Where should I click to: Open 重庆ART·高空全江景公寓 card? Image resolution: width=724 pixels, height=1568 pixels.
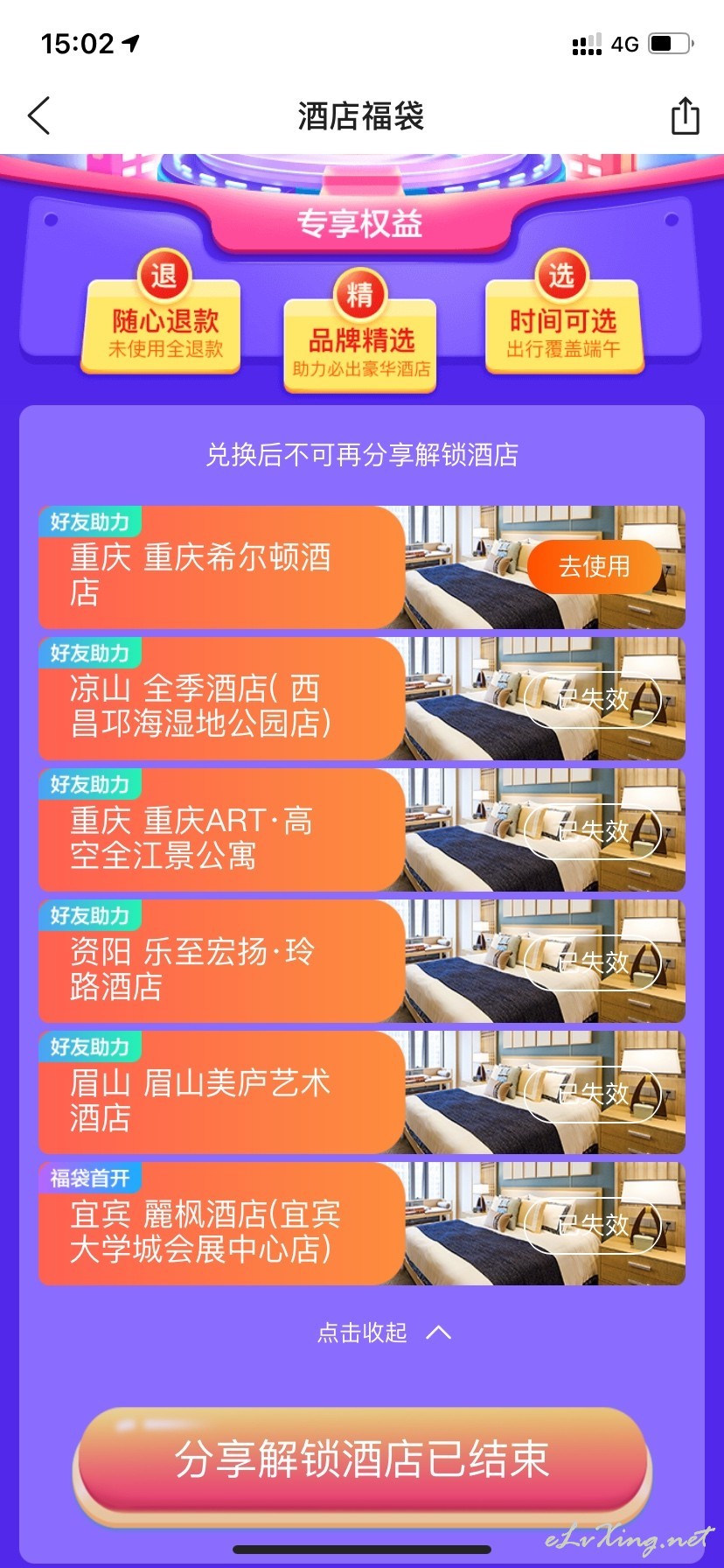click(x=219, y=831)
